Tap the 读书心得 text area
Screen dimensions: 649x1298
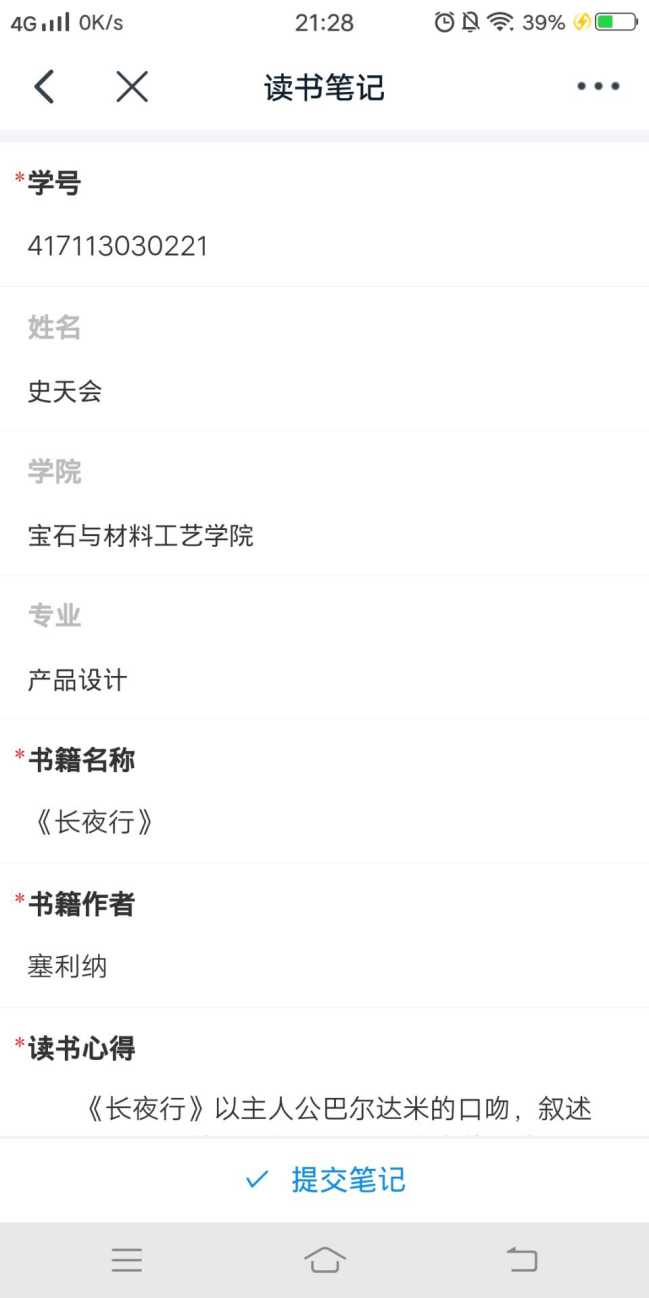click(x=324, y=1110)
